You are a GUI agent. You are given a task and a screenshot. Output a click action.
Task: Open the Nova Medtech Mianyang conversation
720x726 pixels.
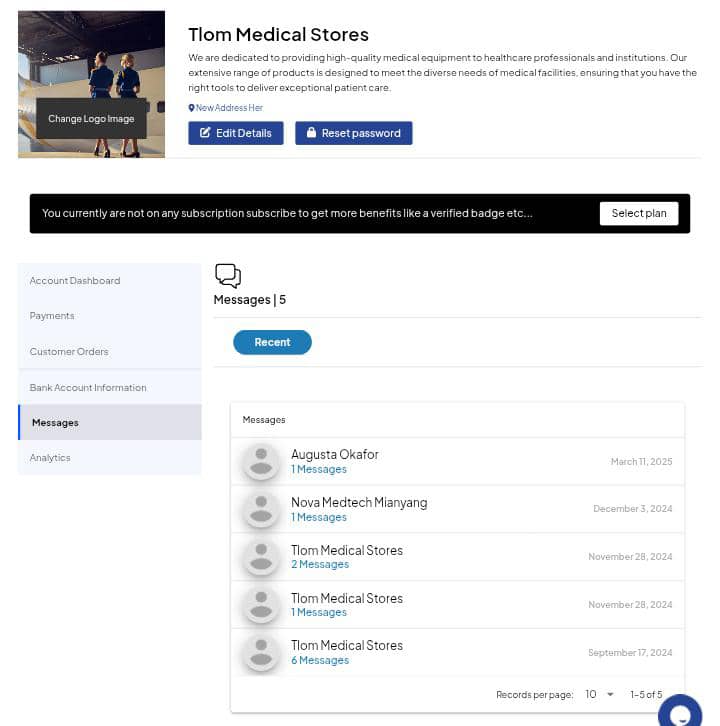tap(457, 509)
